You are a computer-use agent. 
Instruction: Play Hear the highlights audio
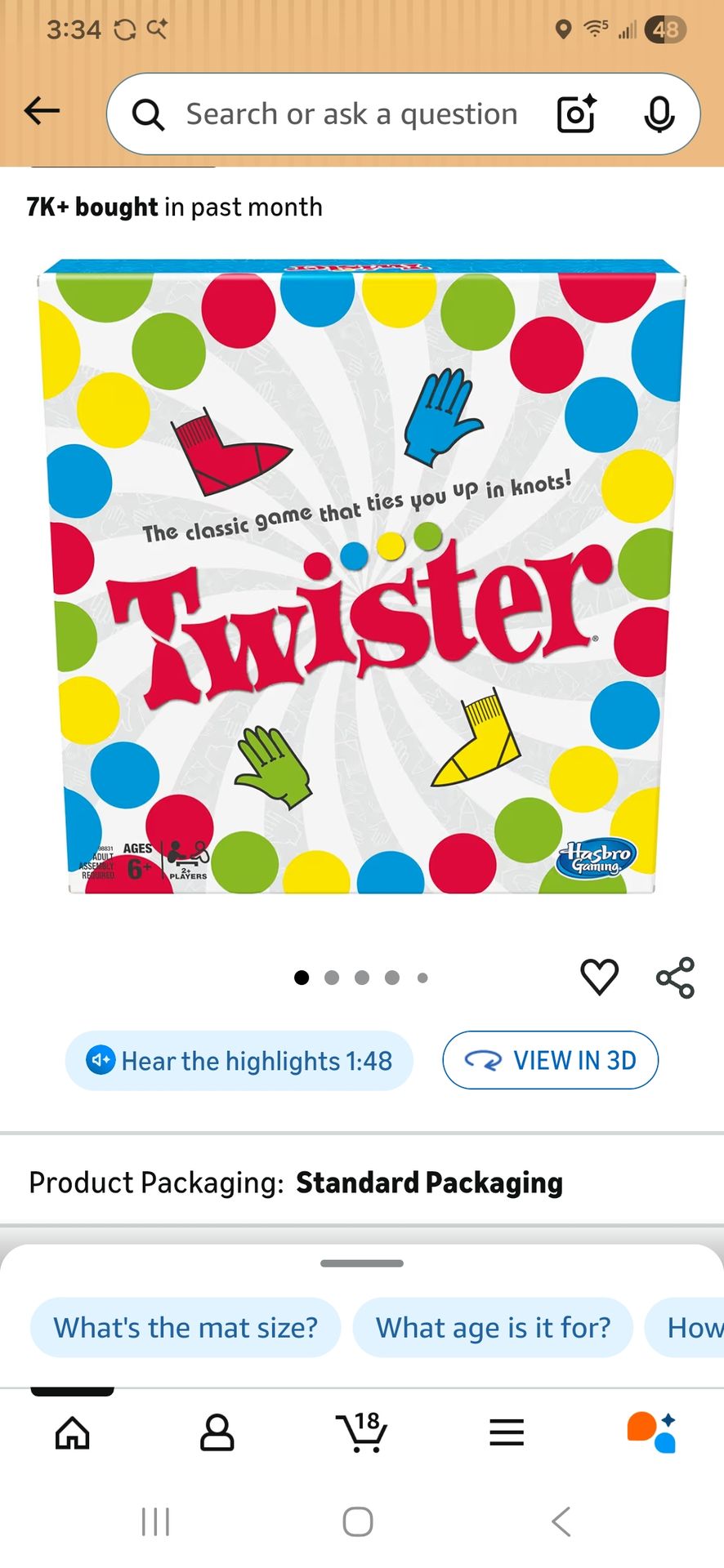point(239,1061)
